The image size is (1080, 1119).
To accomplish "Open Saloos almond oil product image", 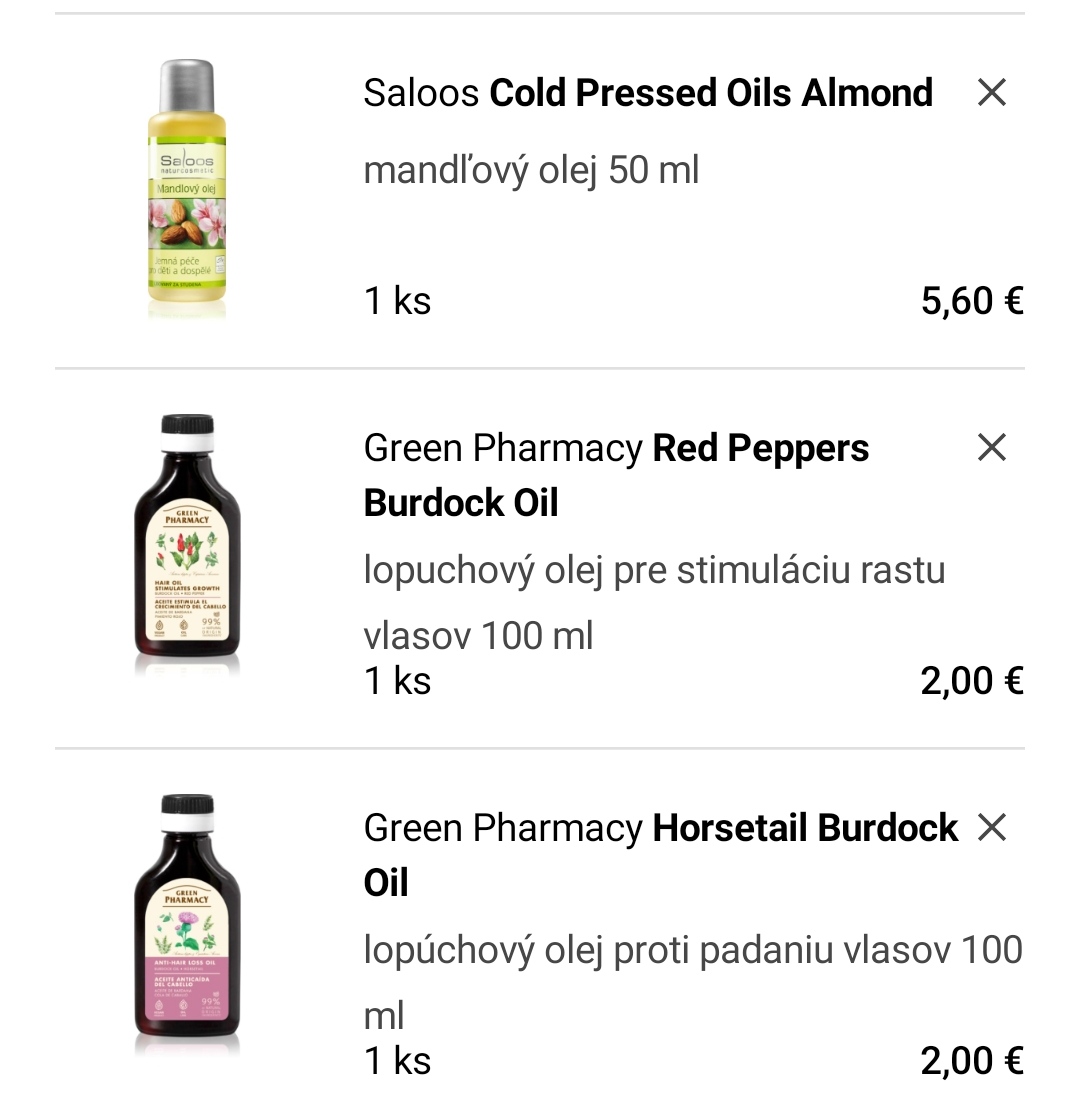I will click(x=187, y=190).
